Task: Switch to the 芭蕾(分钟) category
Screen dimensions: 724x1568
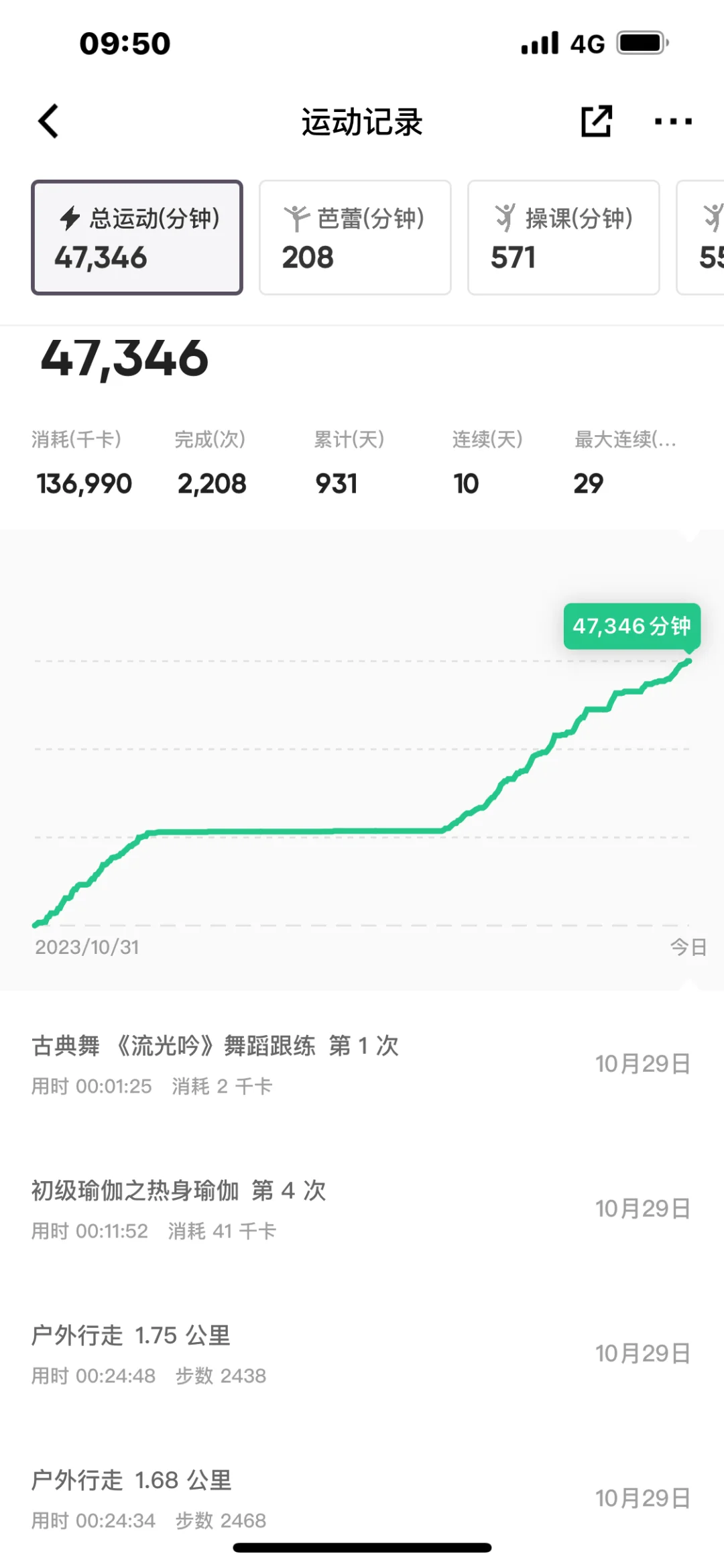Action: (x=354, y=238)
